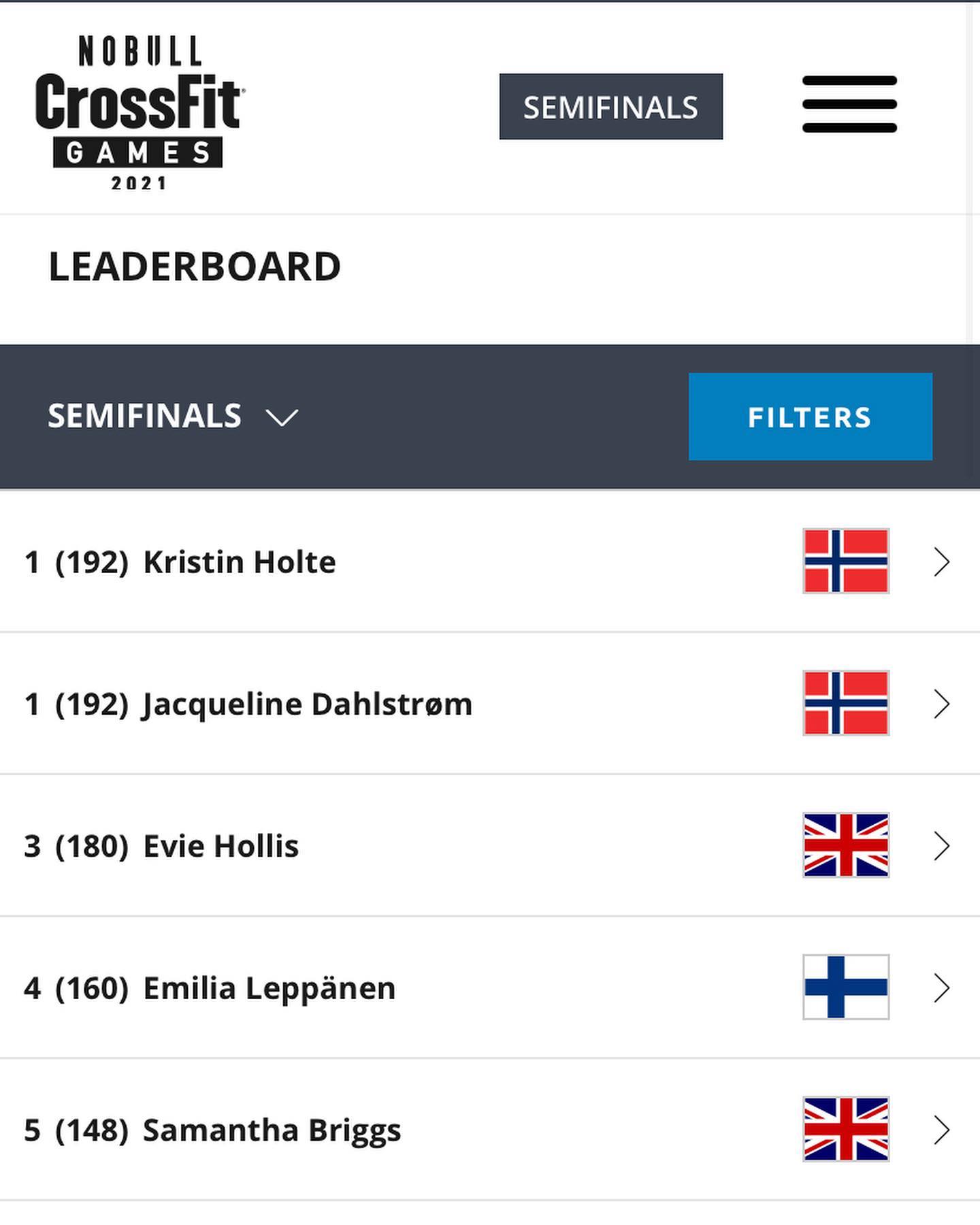Expand the SEMIFINALS dropdown
The image size is (980, 1225).
click(173, 416)
